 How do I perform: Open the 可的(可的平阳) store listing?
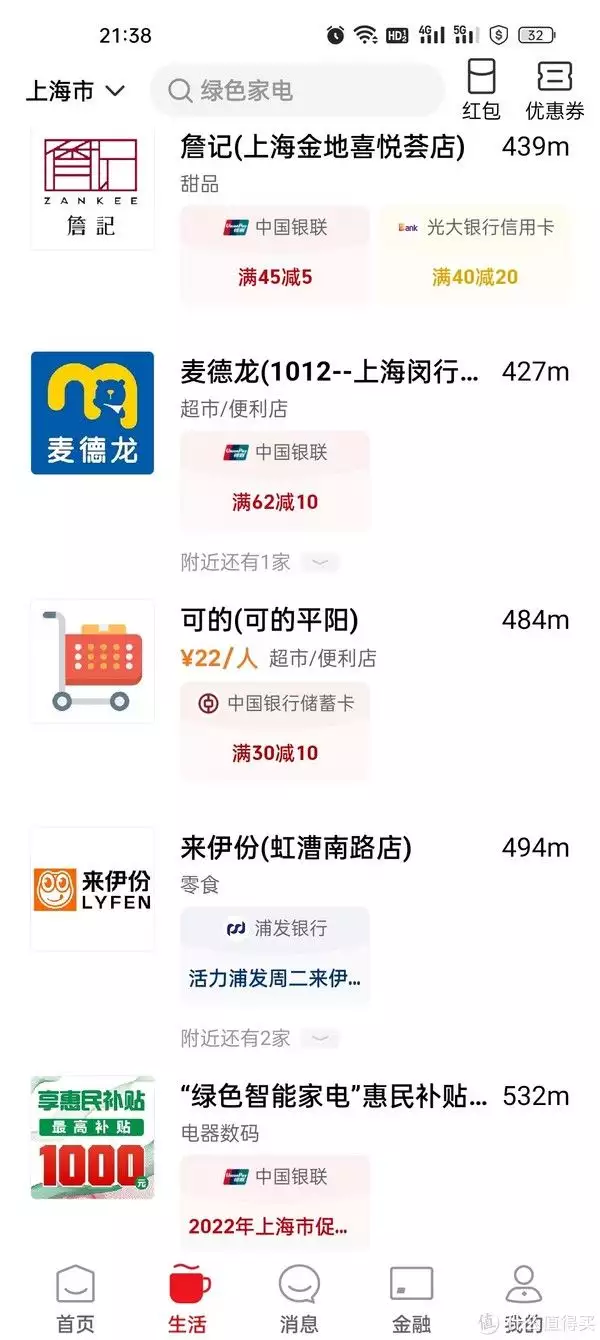point(270,620)
